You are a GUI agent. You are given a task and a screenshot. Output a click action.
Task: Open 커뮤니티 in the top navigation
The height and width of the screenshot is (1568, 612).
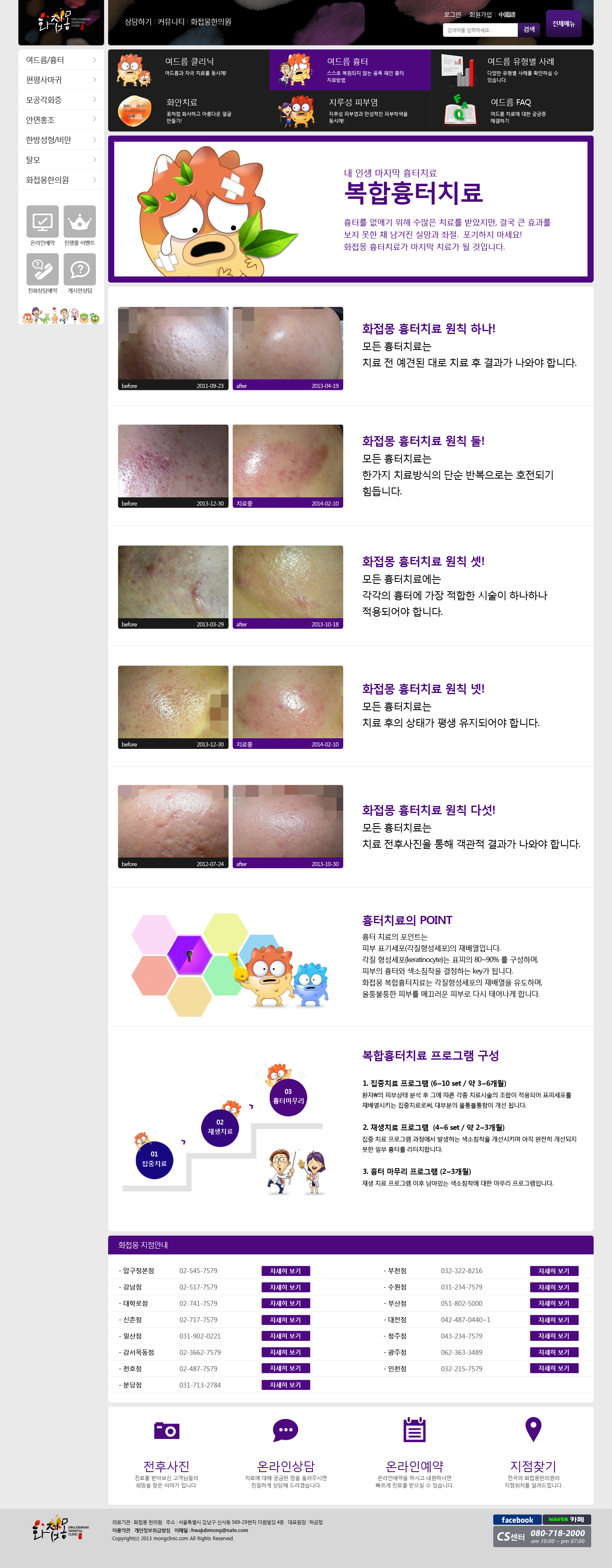tap(171, 22)
